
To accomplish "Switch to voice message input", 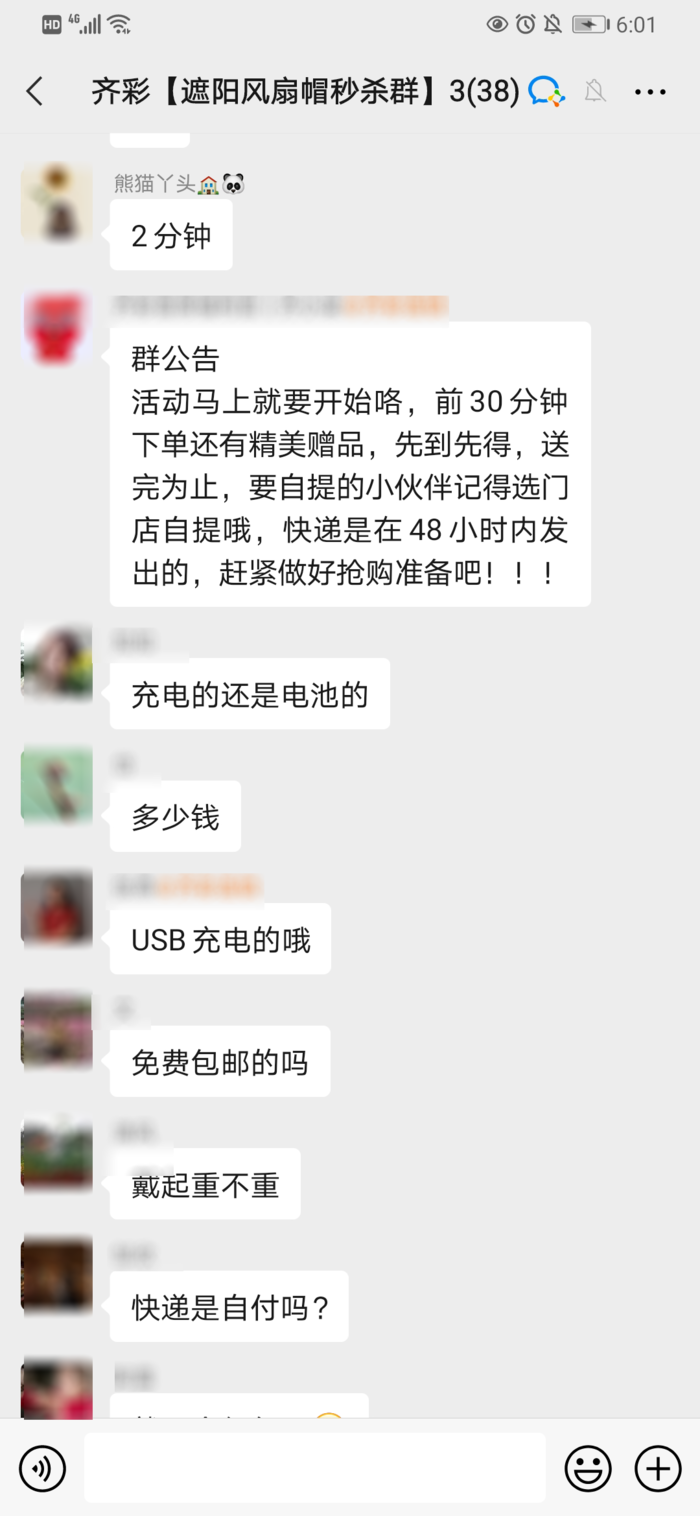I will pos(42,1468).
